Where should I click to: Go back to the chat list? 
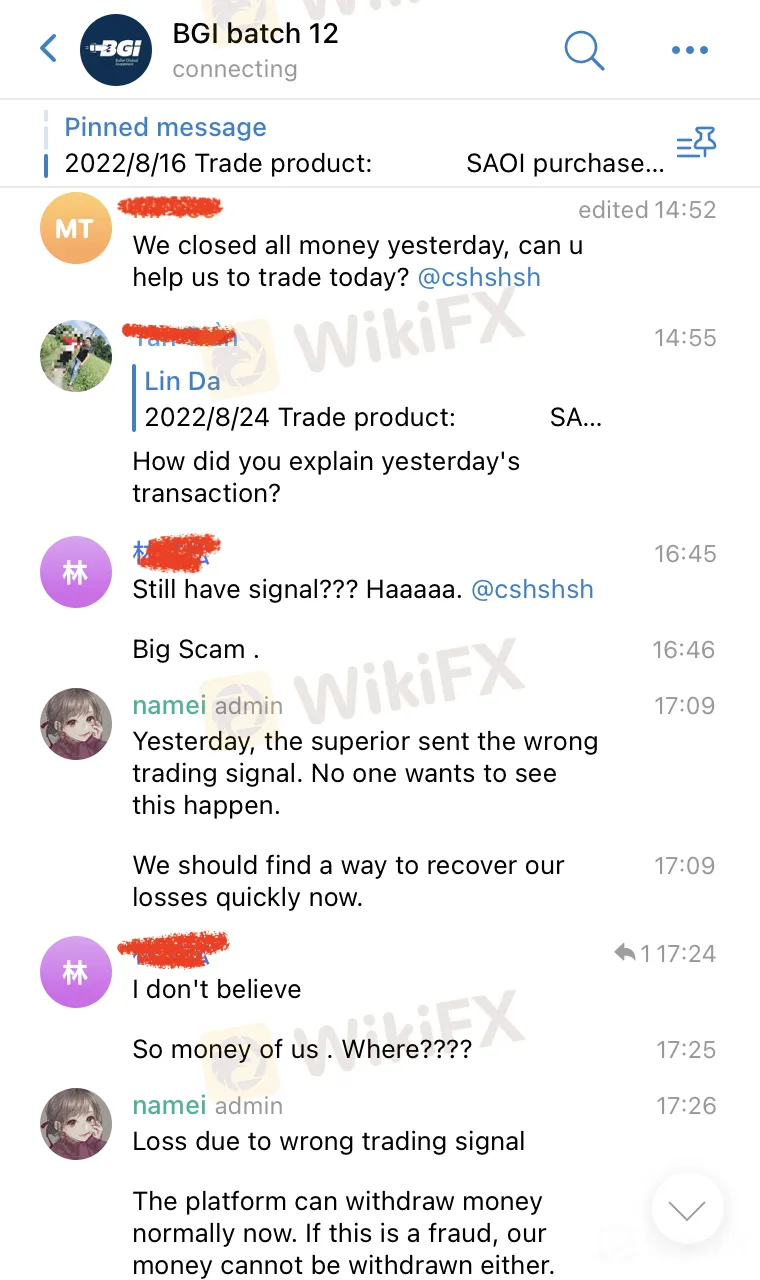tap(48, 48)
